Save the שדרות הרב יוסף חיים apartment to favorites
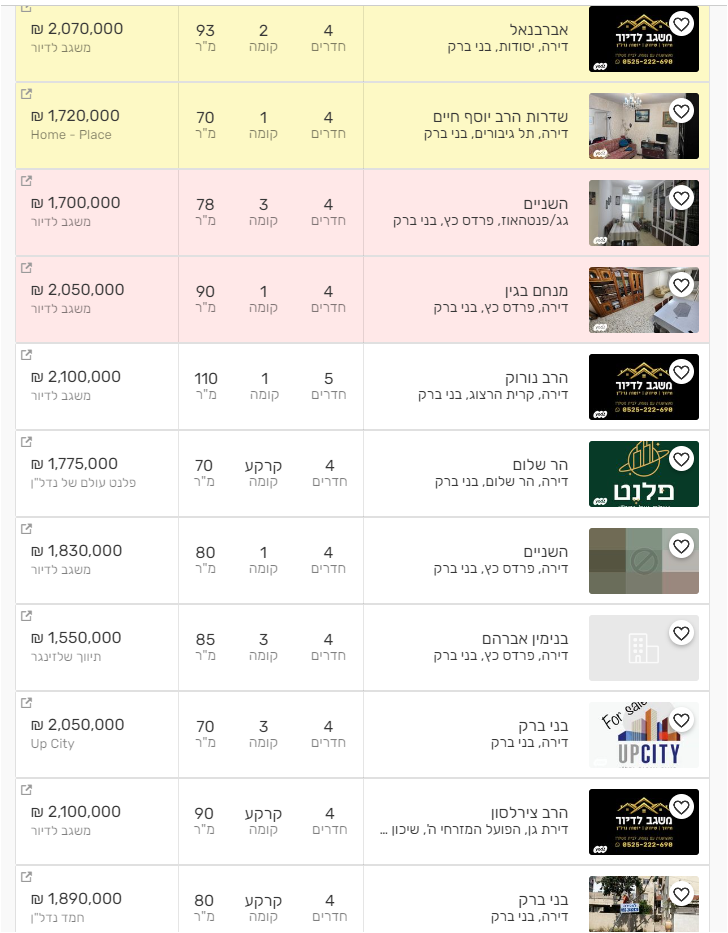The height and width of the screenshot is (933, 728). pos(681,111)
